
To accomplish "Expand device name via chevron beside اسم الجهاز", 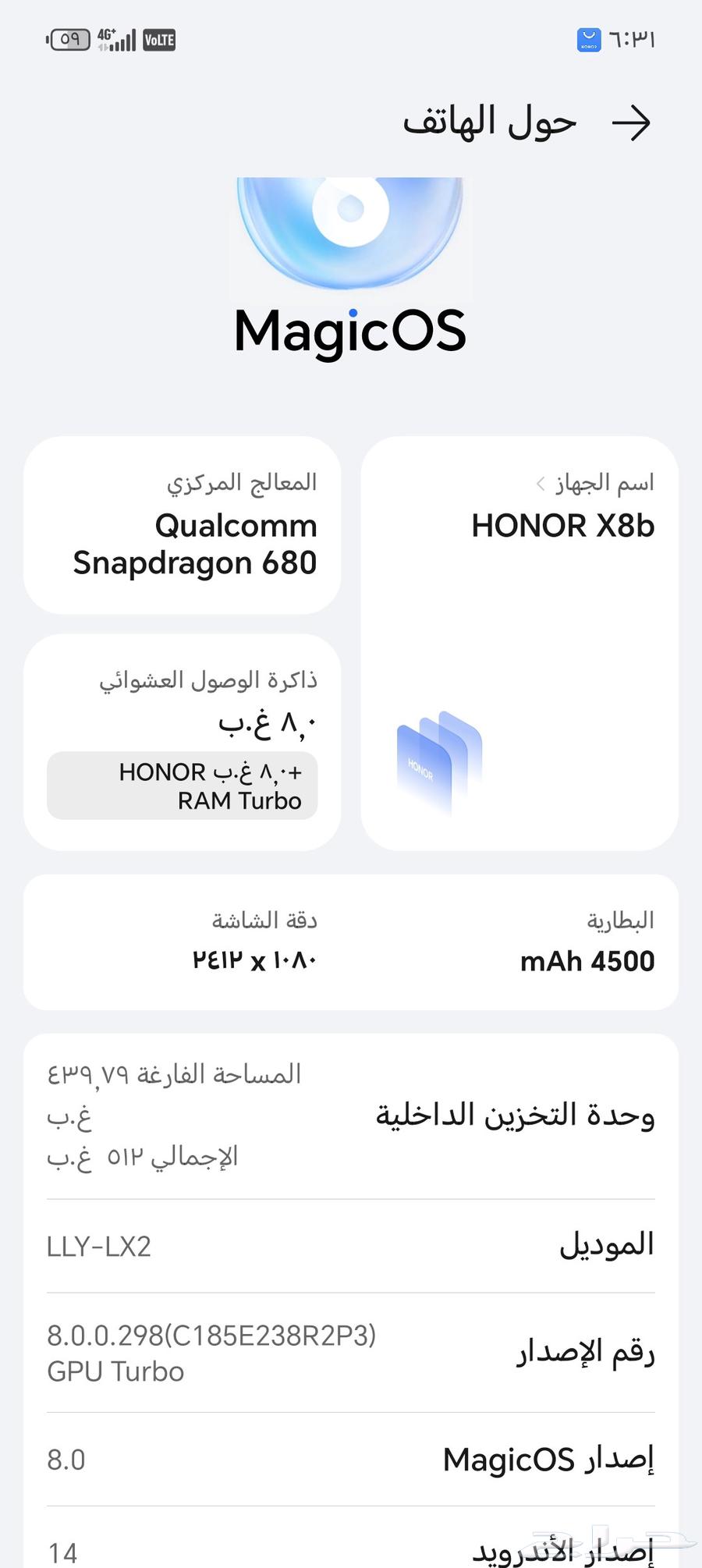I will point(540,484).
